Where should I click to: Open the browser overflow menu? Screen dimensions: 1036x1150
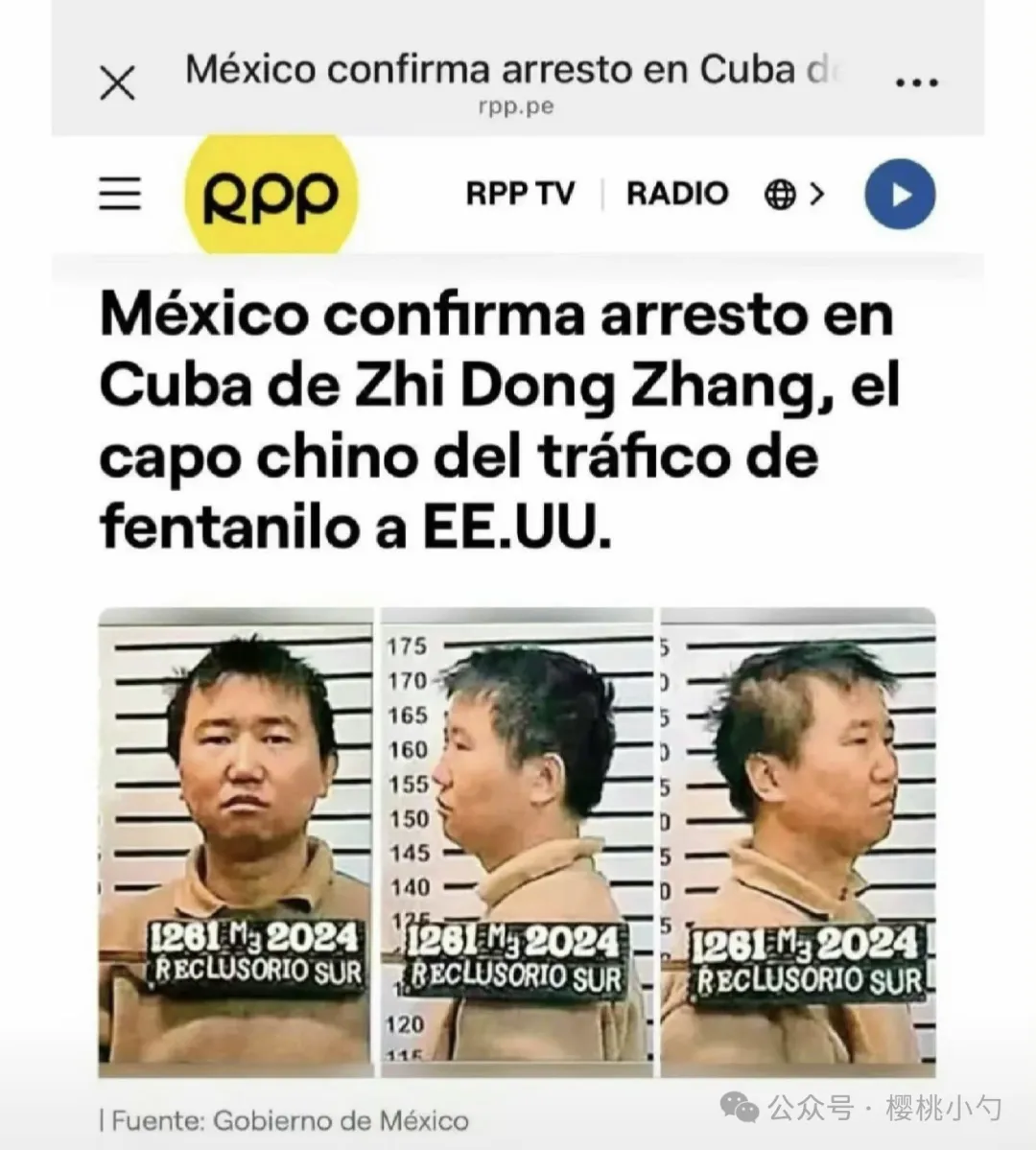[x=916, y=82]
